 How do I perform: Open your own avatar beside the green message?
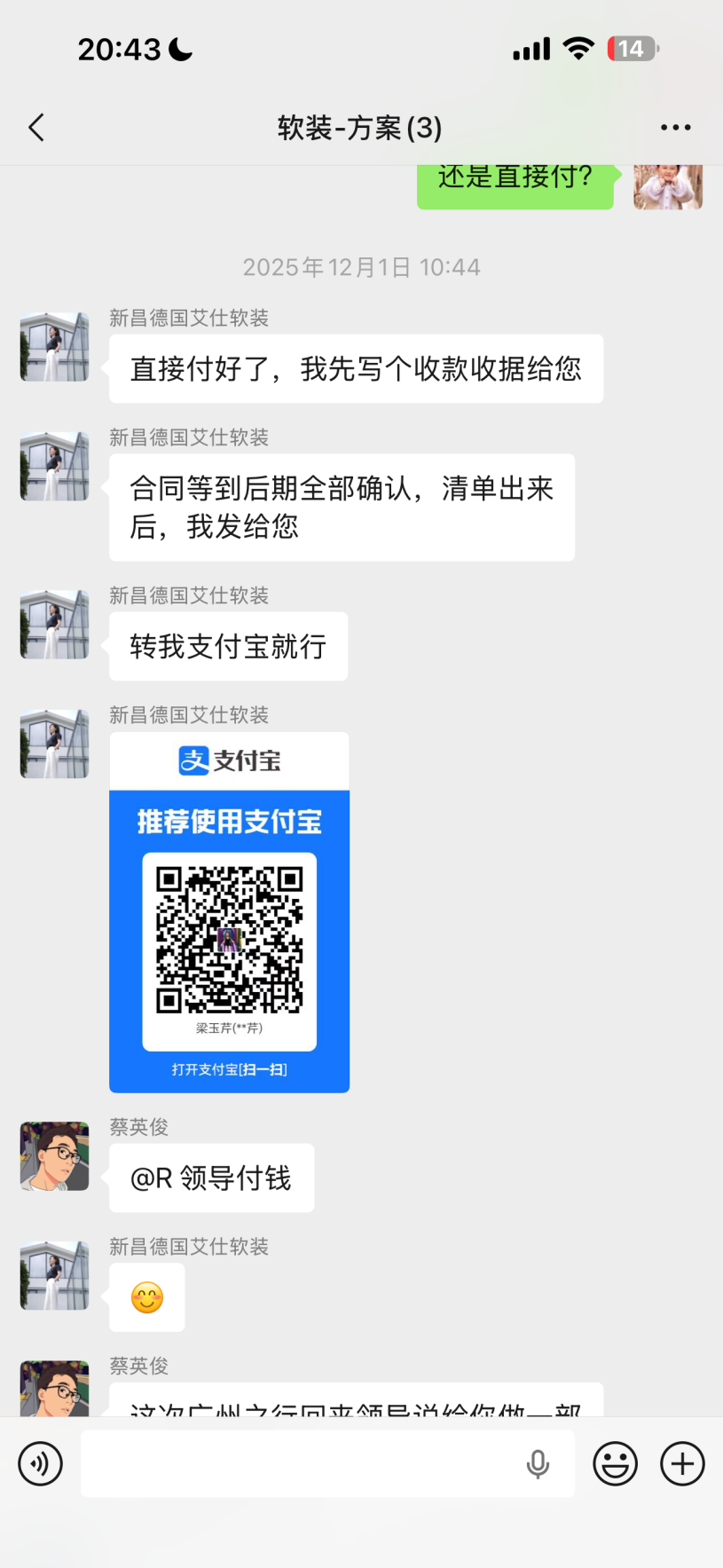click(x=667, y=186)
